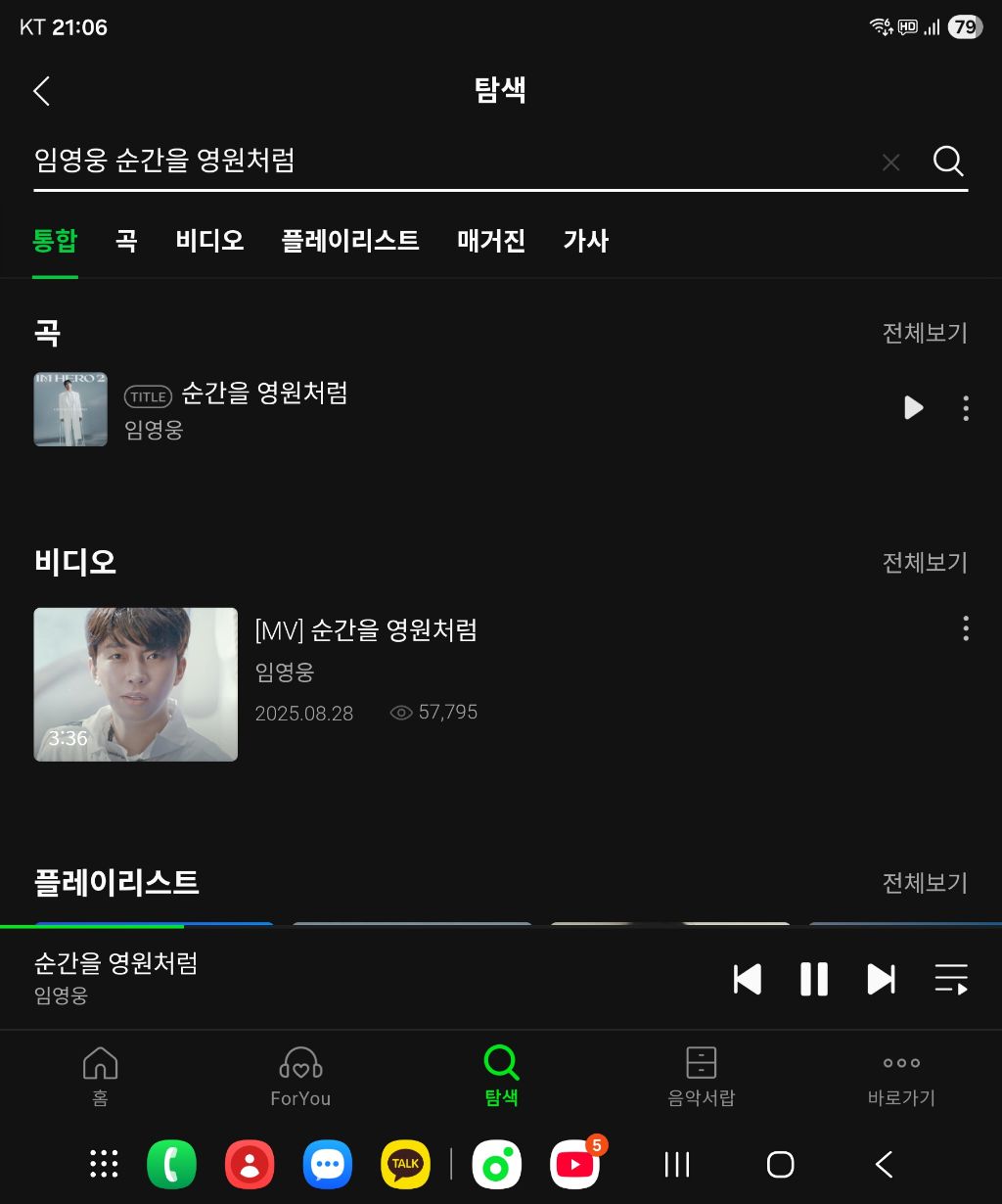
Task: Switch to the 비디오 tab
Action: tap(209, 241)
